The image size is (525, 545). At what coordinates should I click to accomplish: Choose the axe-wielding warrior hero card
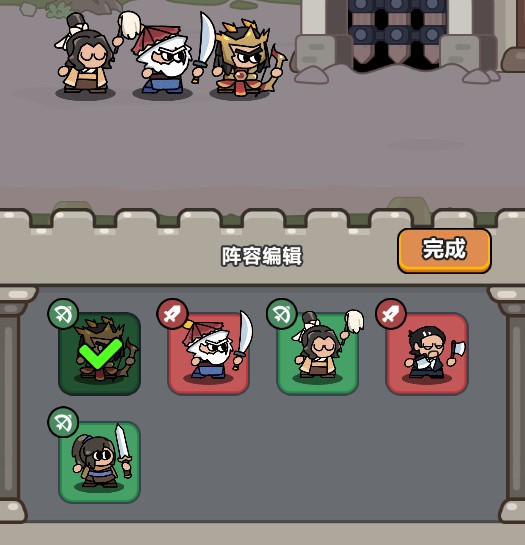[x=427, y=353]
